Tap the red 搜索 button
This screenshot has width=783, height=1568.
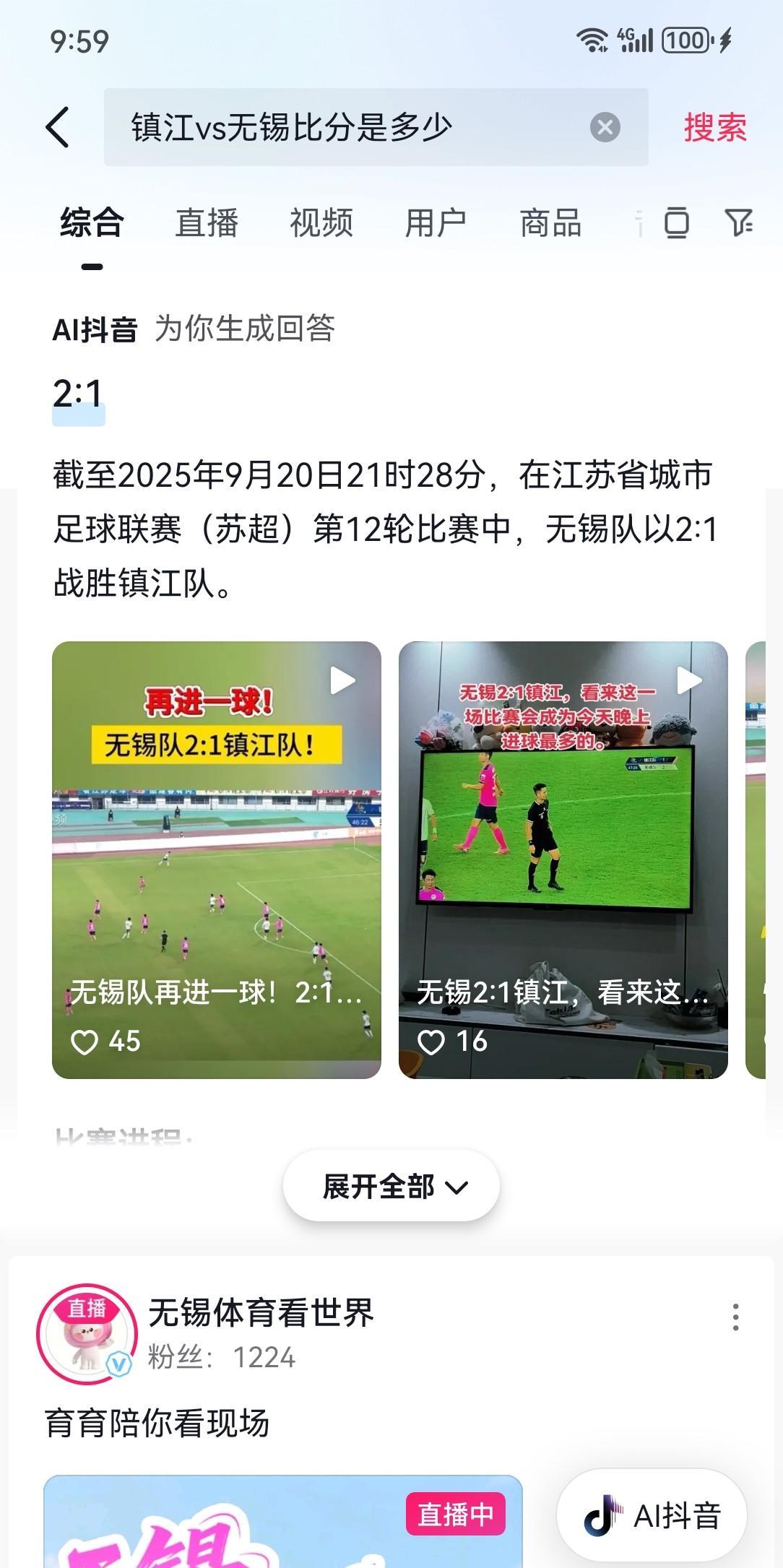[x=715, y=127]
